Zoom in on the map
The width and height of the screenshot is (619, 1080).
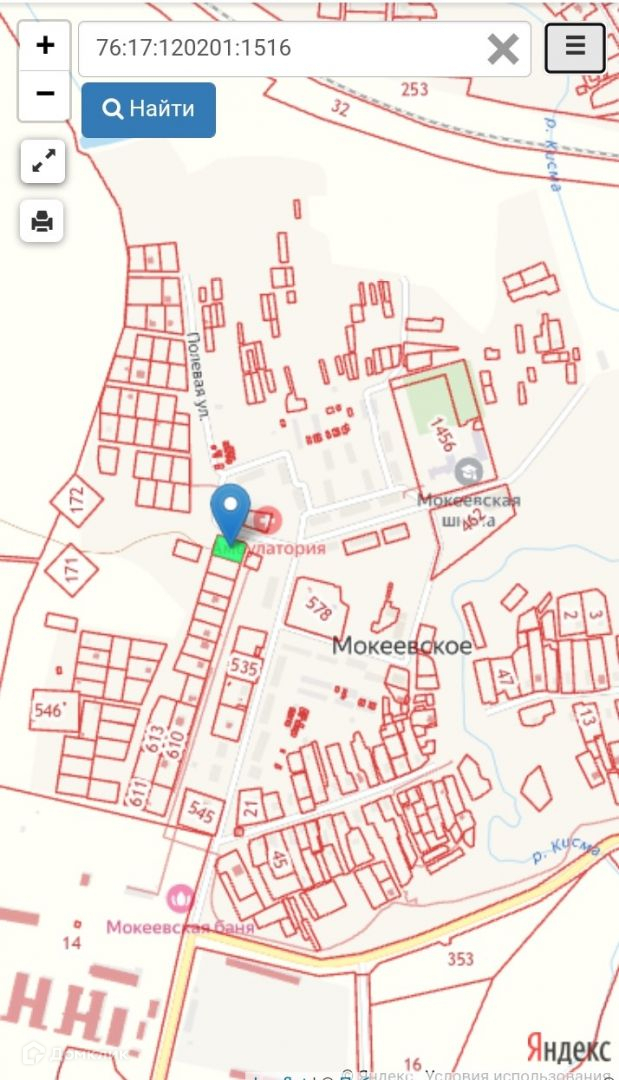coord(45,46)
